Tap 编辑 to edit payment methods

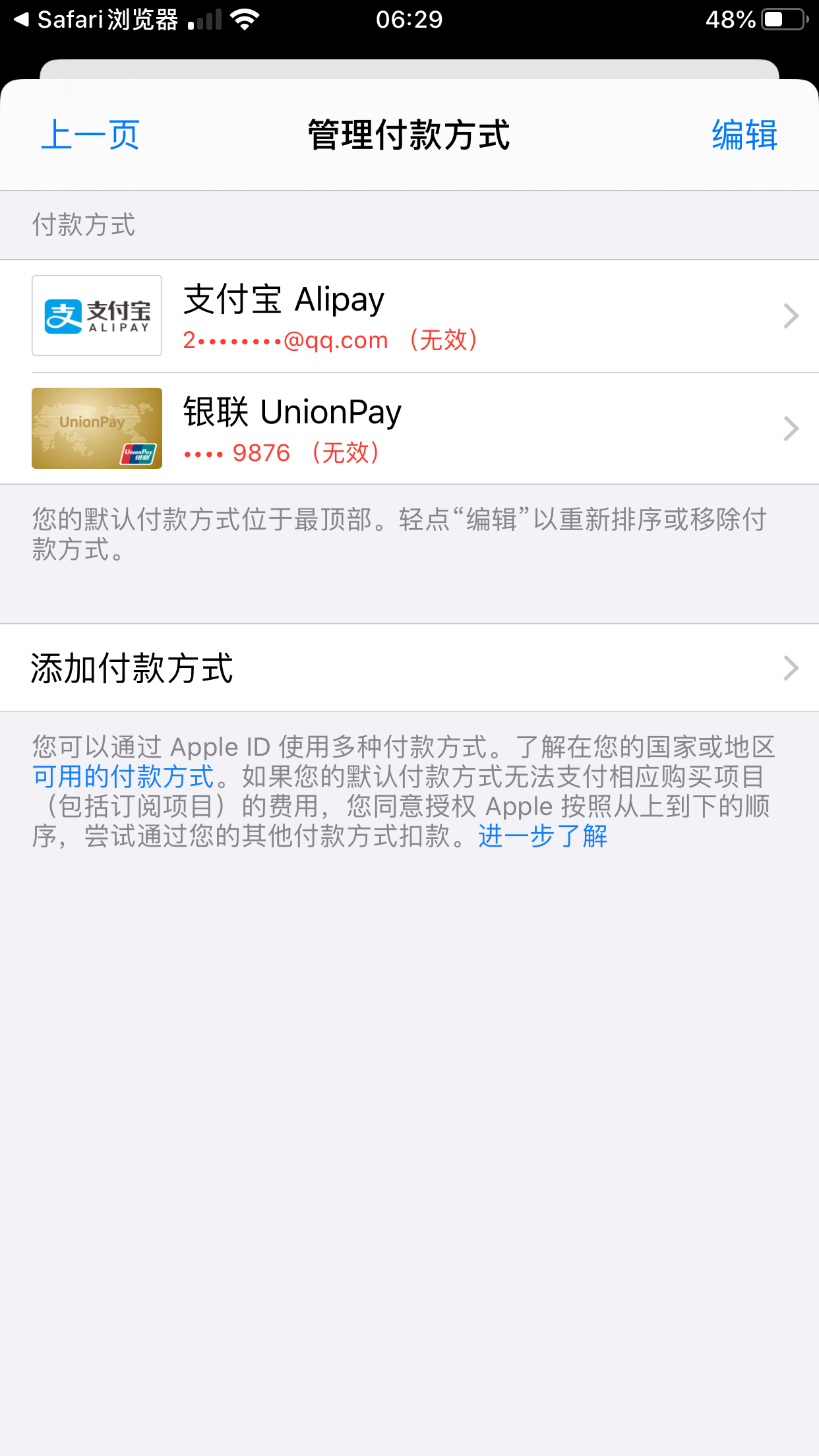point(744,135)
